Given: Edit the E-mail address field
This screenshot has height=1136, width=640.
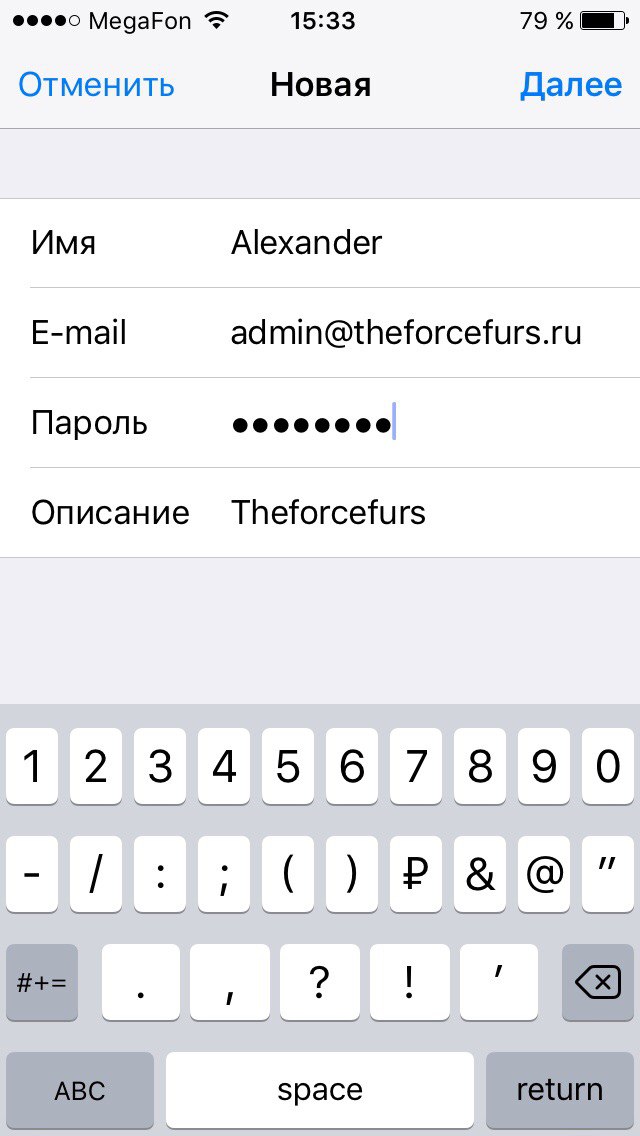Looking at the screenshot, I should [320, 333].
